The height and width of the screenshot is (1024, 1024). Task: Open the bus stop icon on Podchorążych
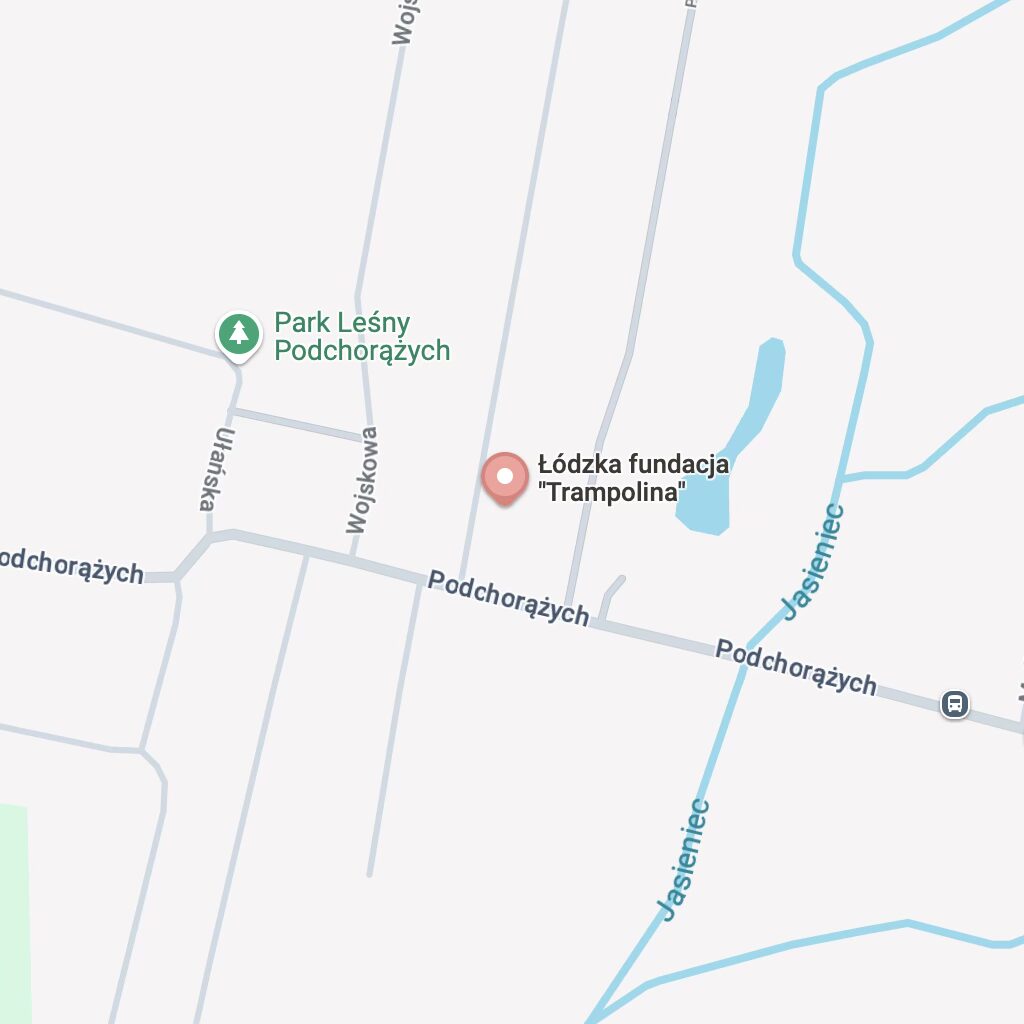click(955, 704)
